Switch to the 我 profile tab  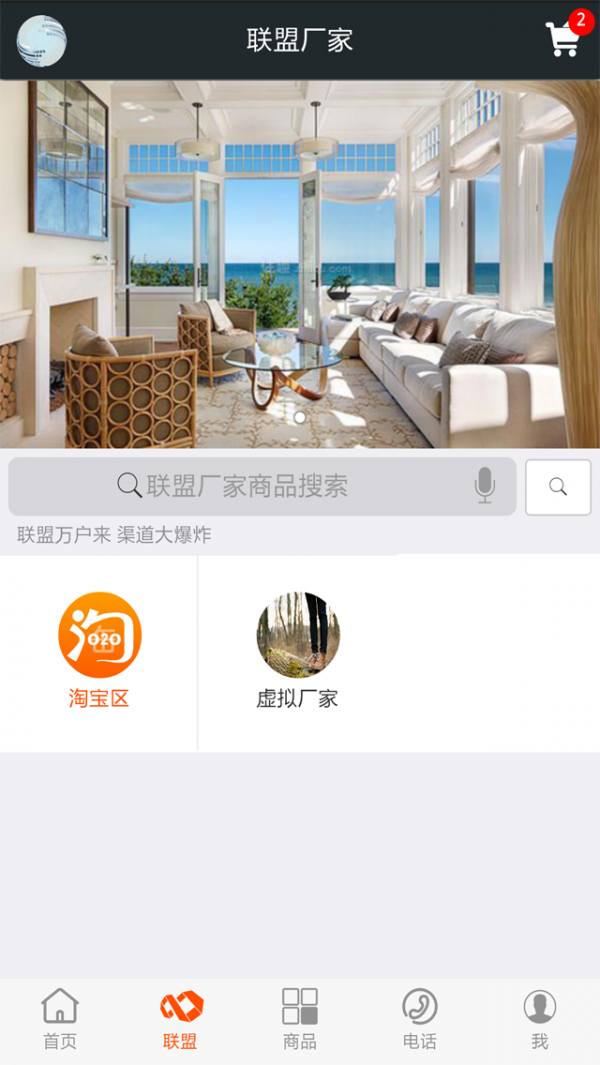[x=540, y=1019]
